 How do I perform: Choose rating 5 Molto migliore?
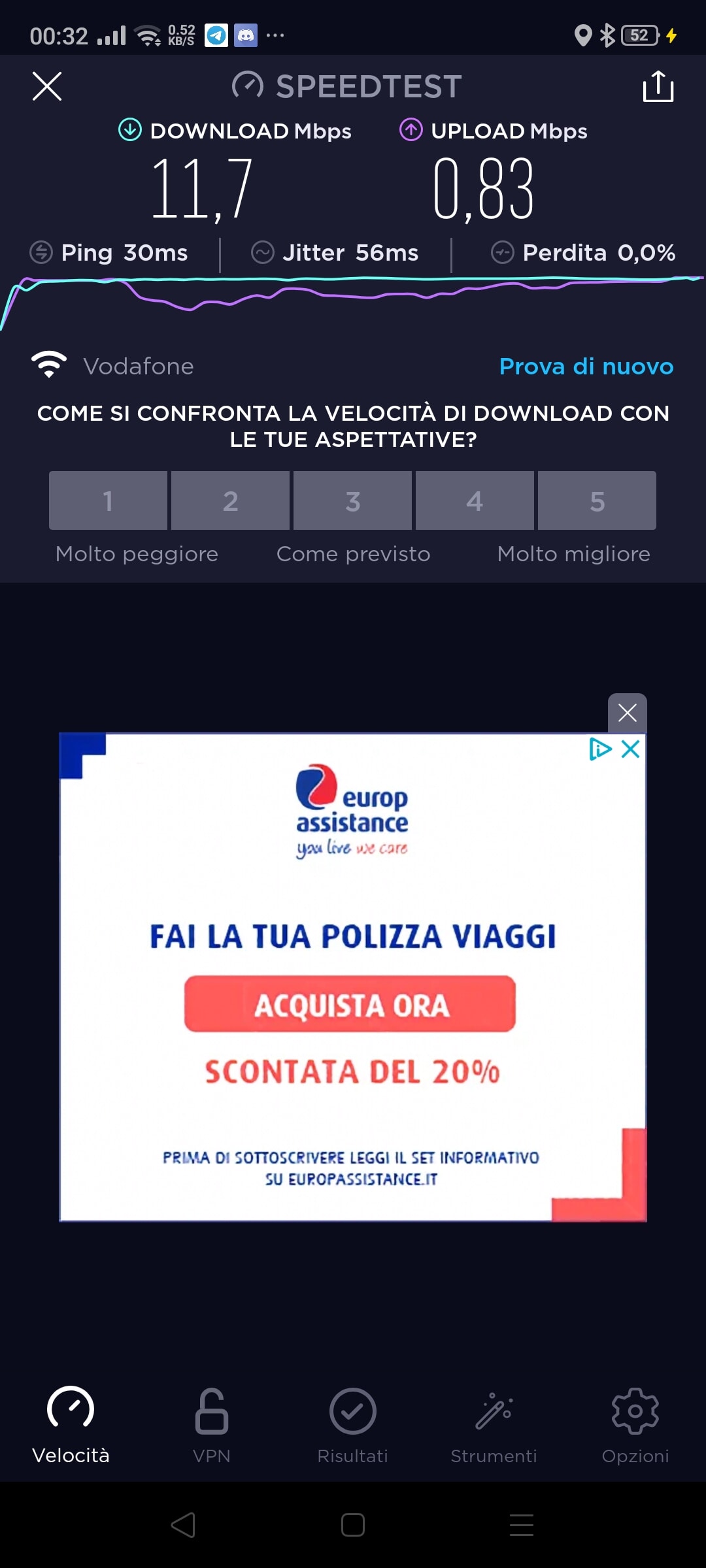(x=597, y=500)
